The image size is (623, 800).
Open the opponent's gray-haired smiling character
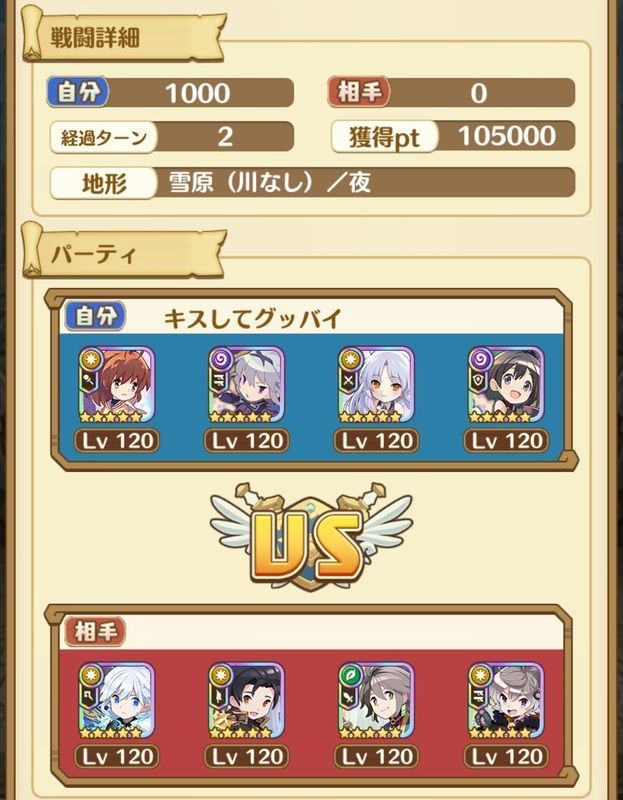pos(506,700)
